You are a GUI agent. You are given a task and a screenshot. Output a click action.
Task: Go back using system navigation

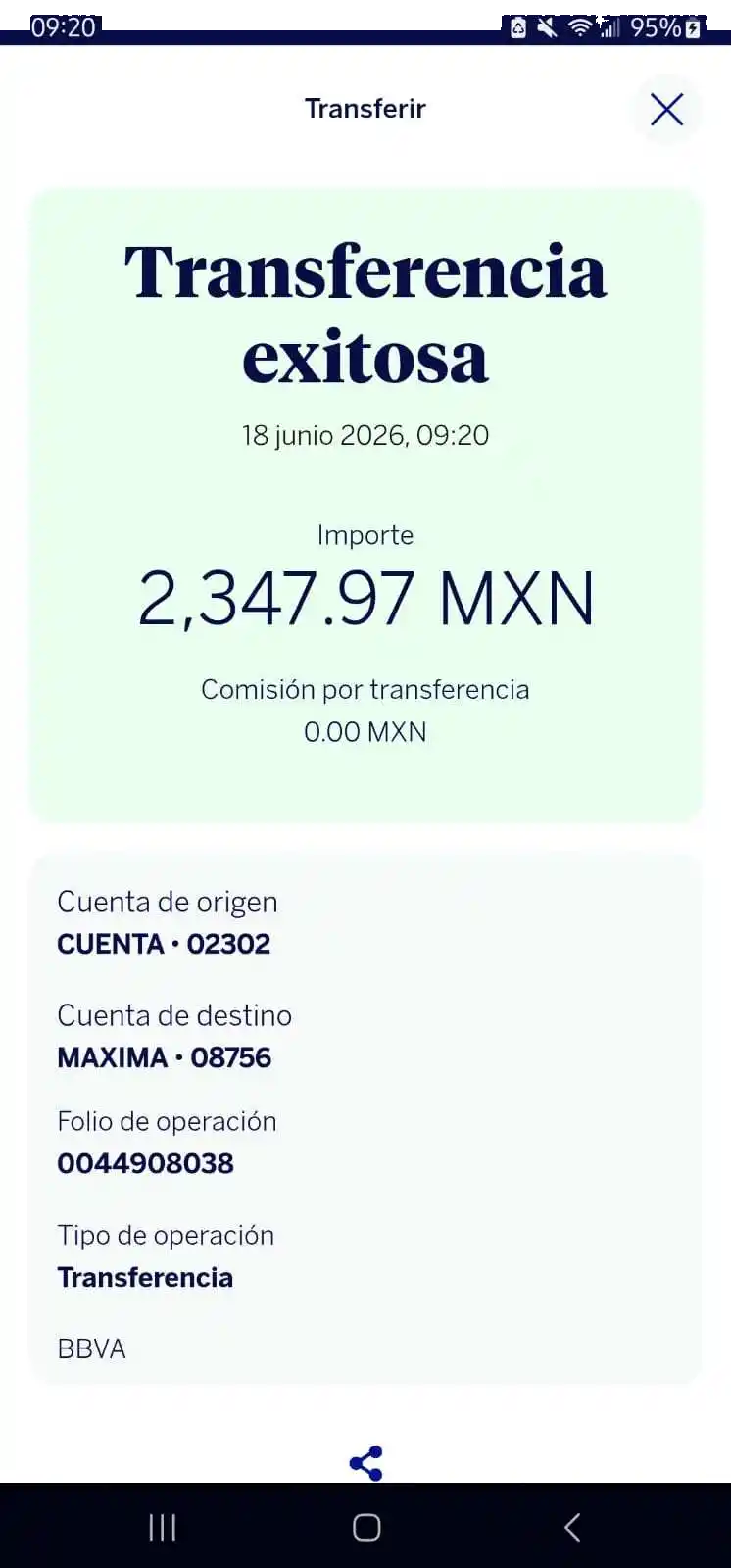572,1527
